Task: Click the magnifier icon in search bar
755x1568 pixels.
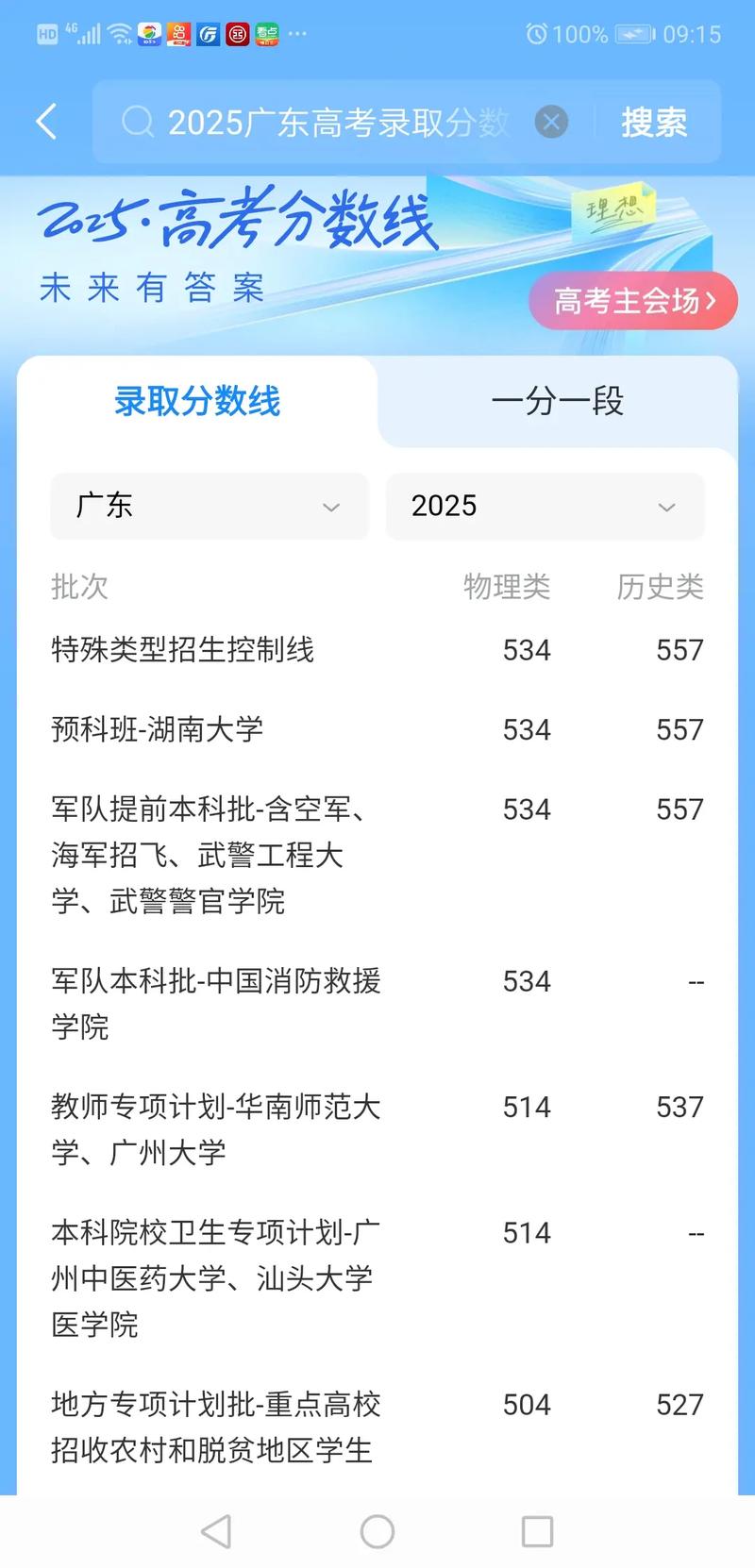Action: [x=138, y=123]
